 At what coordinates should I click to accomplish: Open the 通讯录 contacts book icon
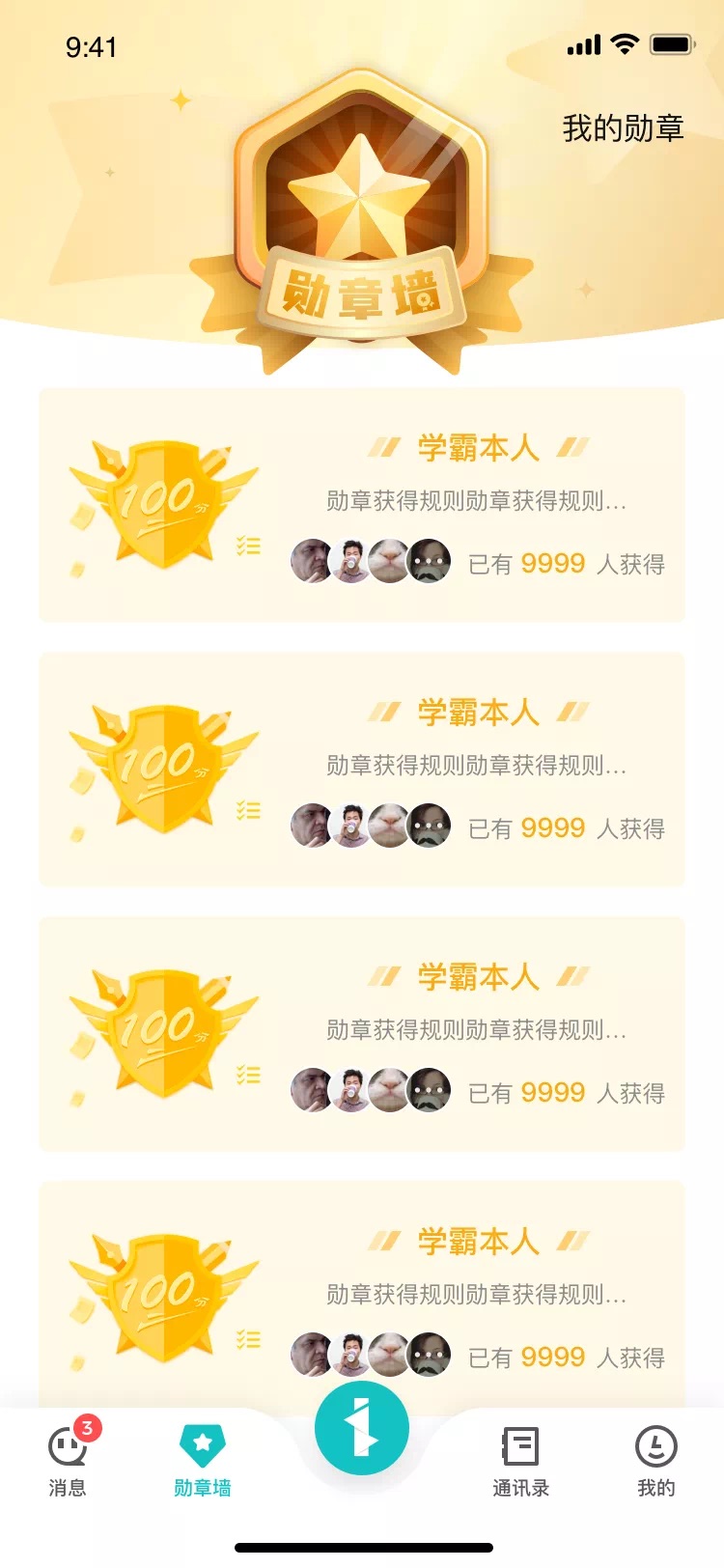520,1445
